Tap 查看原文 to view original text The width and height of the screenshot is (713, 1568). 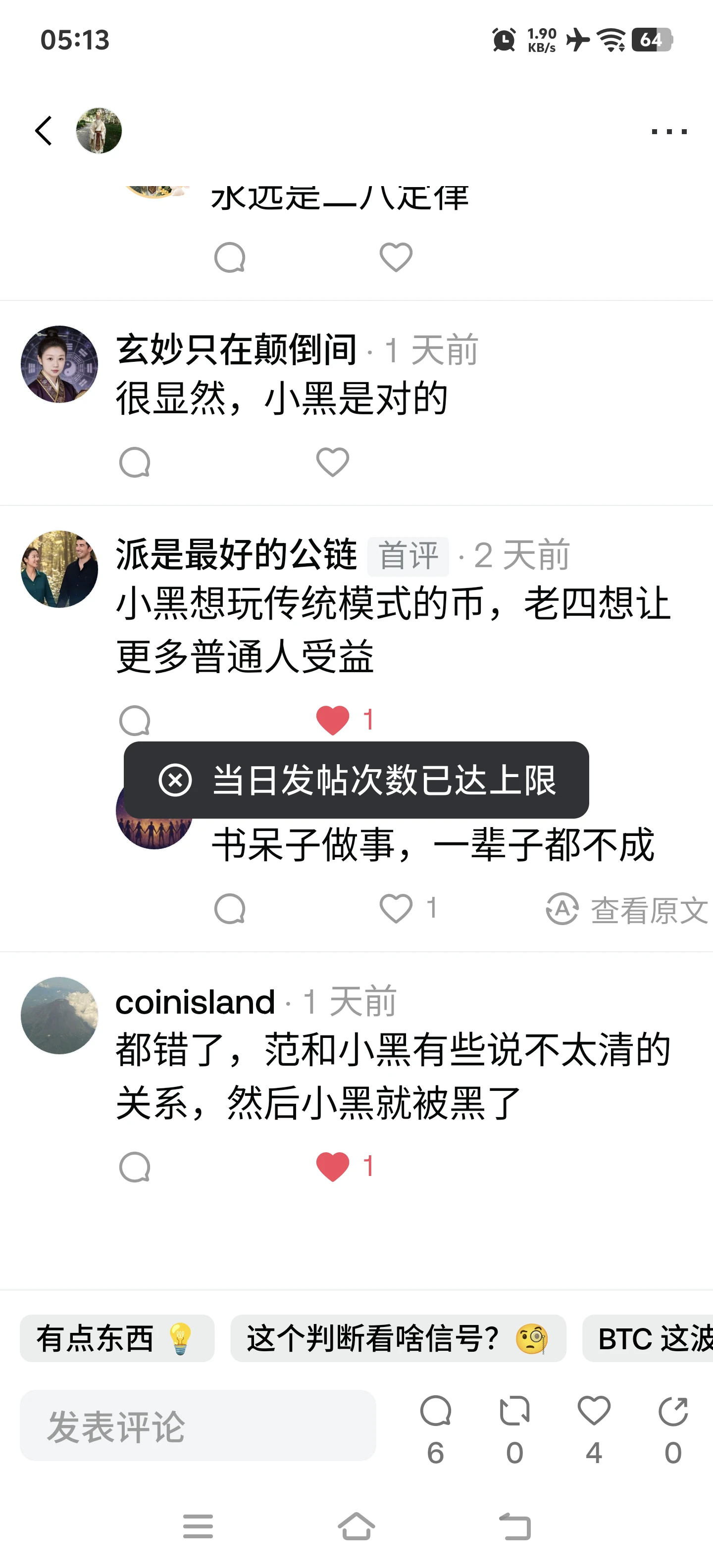pyautogui.click(x=627, y=910)
